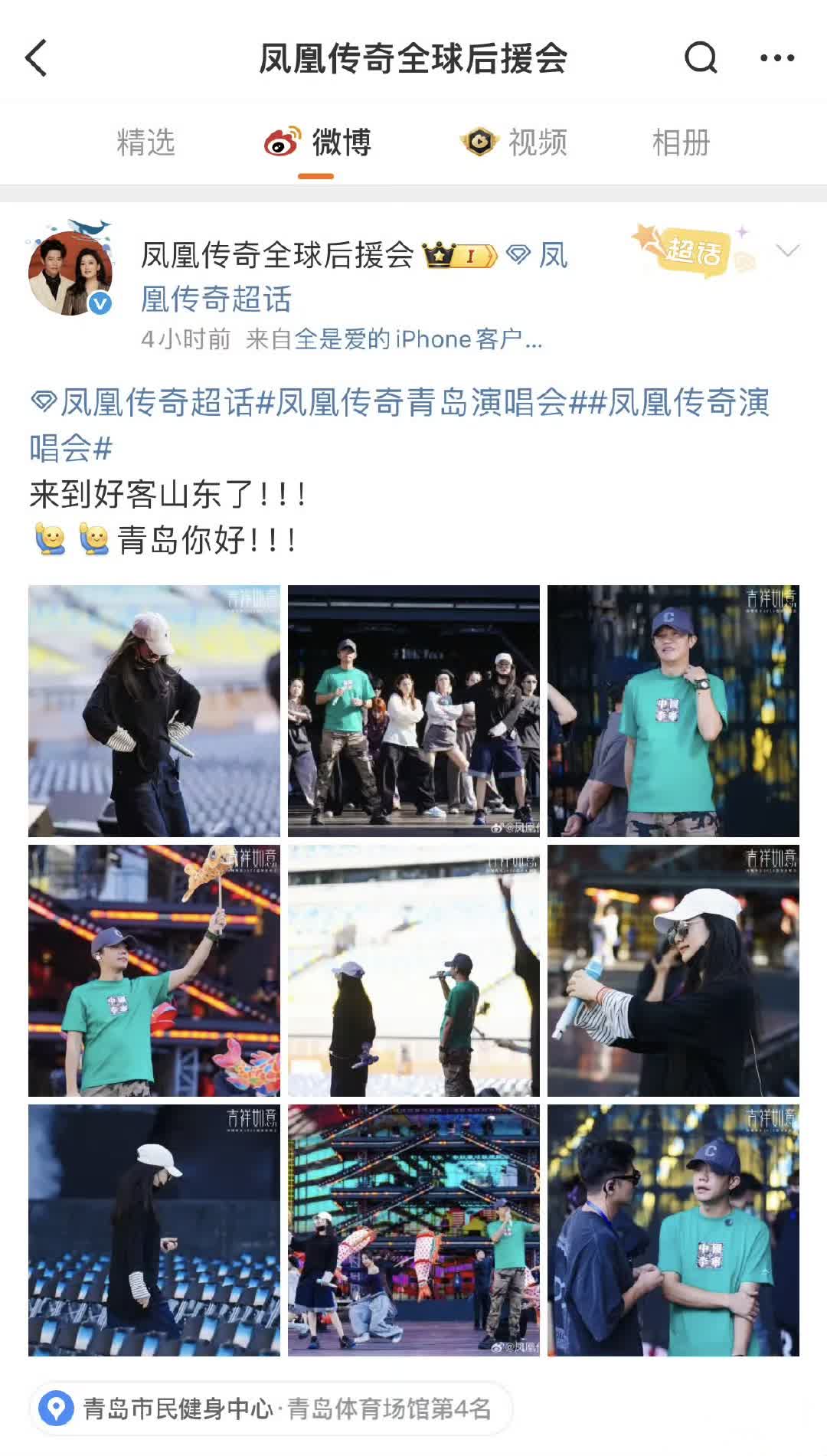Open the three-dot overflow menu
The width and height of the screenshot is (827, 1456).
click(x=776, y=58)
